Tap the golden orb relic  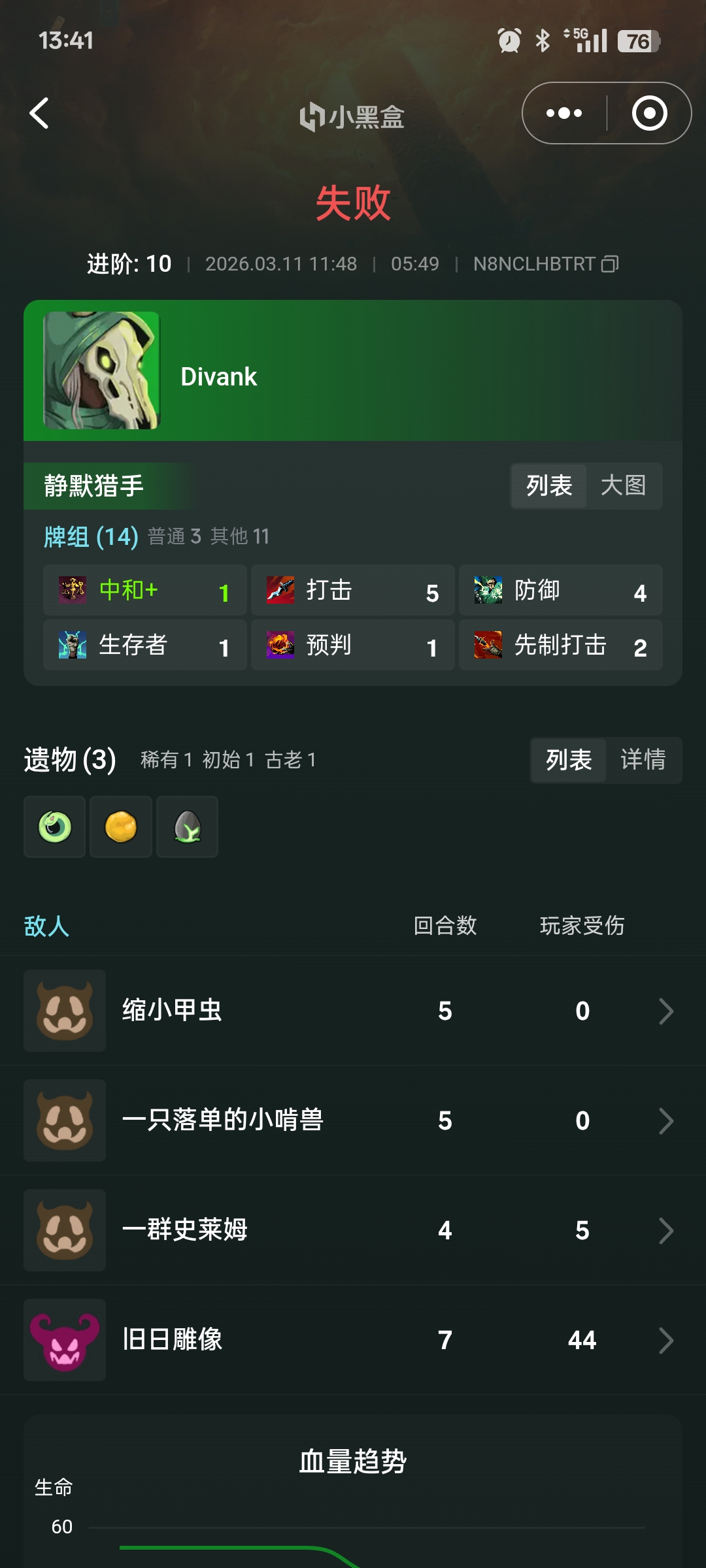coord(121,827)
